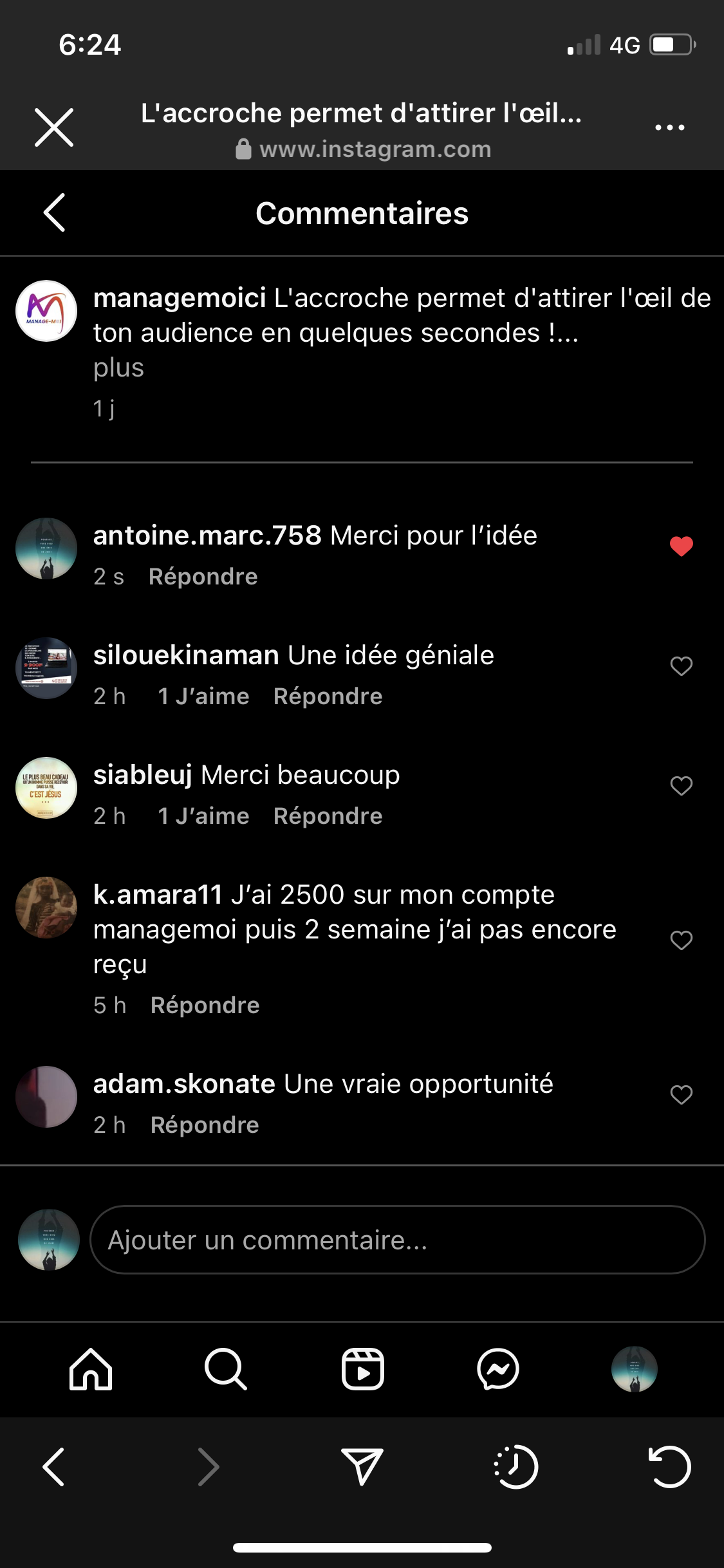Viewport: 724px width, 1568px height.
Task: Close the in-app browser
Action: pyautogui.click(x=54, y=127)
